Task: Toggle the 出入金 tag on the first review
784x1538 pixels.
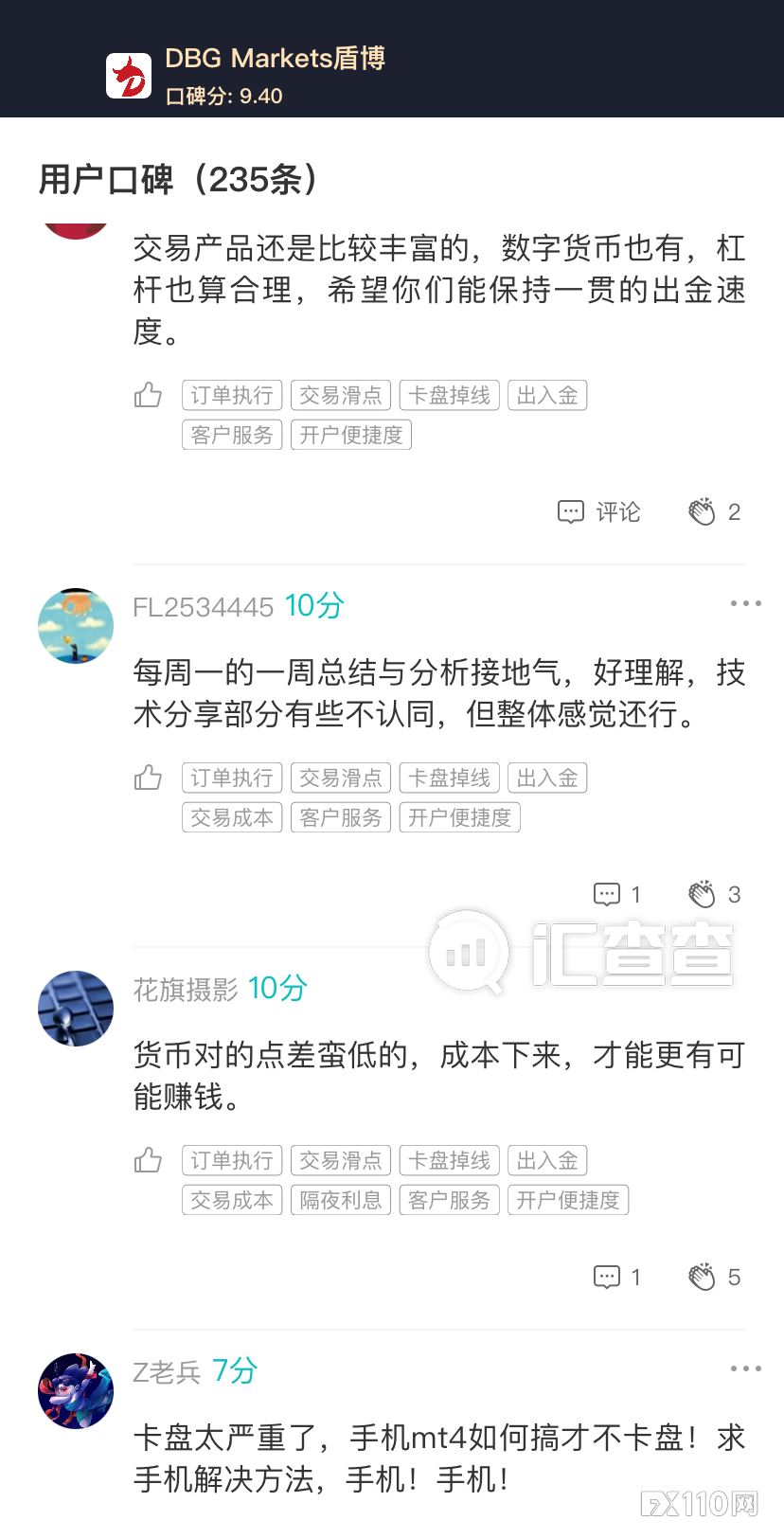Action: (x=547, y=395)
